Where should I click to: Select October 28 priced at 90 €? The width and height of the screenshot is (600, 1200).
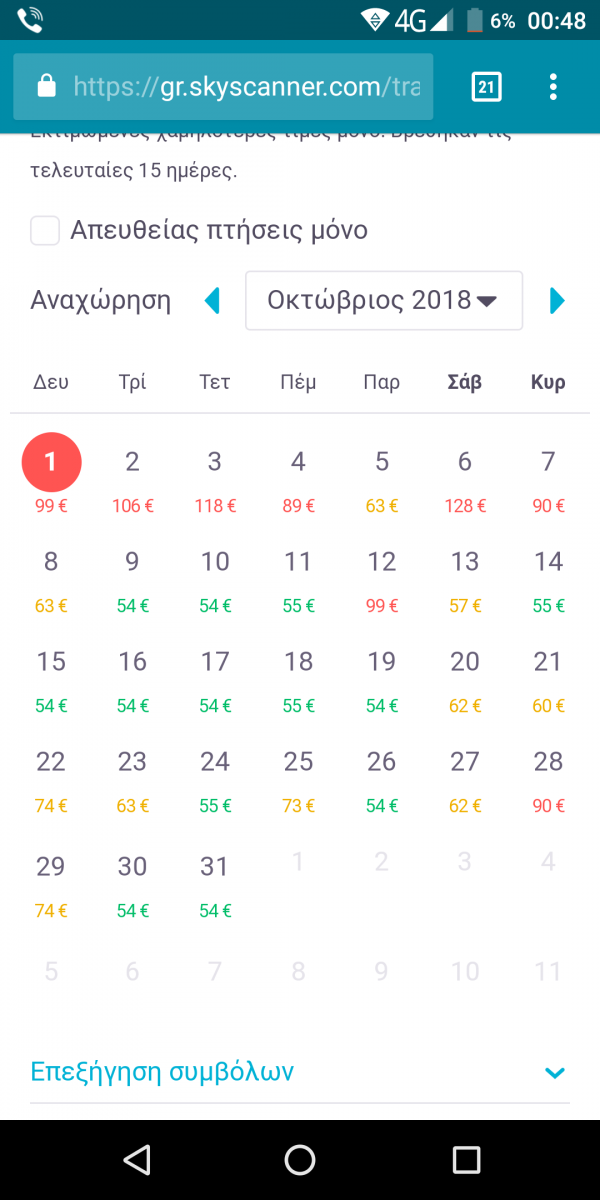(x=548, y=778)
